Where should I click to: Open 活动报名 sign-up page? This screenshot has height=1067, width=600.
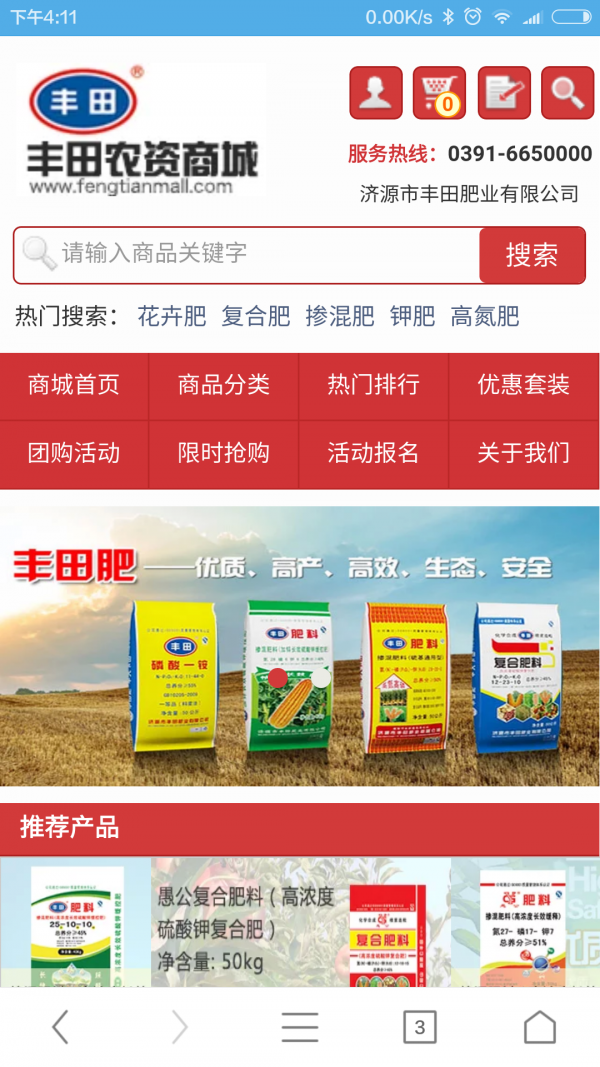374,453
